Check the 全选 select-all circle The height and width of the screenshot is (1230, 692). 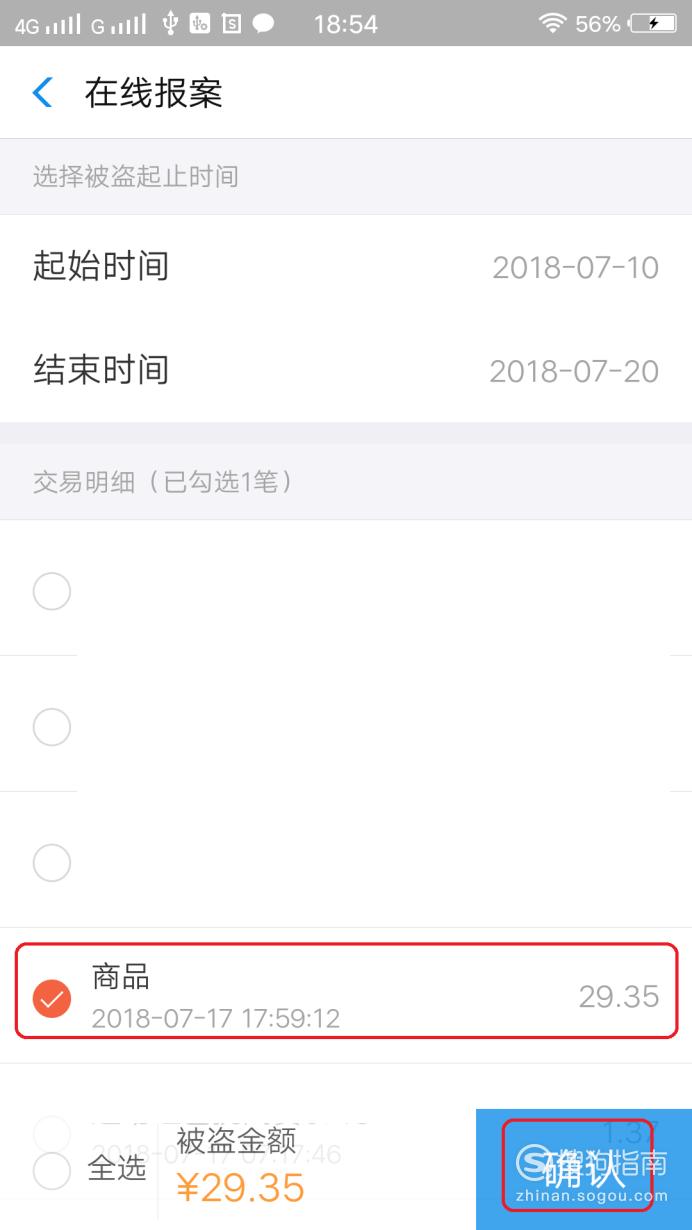[52, 1169]
